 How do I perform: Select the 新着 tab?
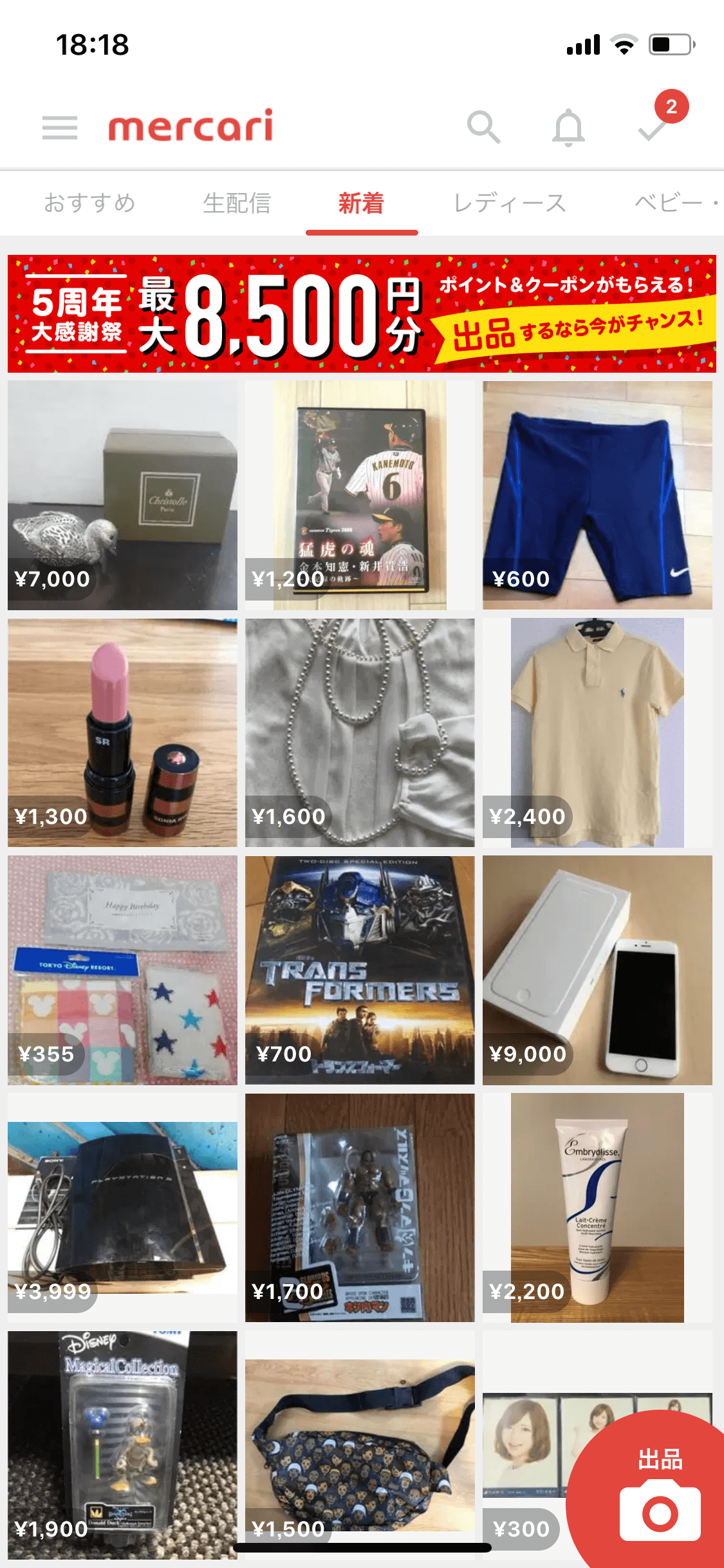click(x=361, y=203)
